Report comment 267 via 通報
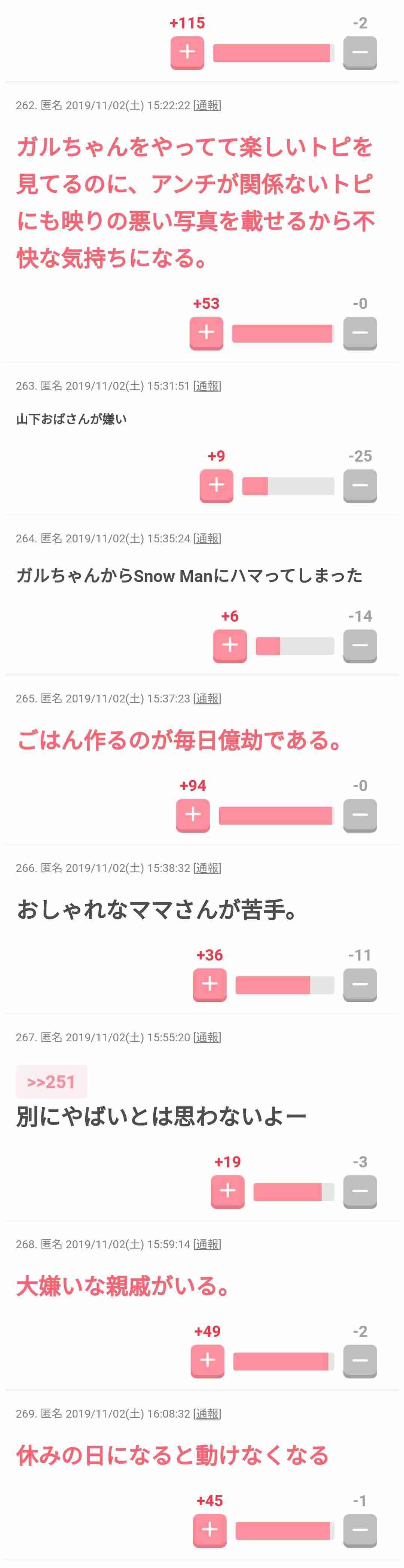 point(207,1038)
